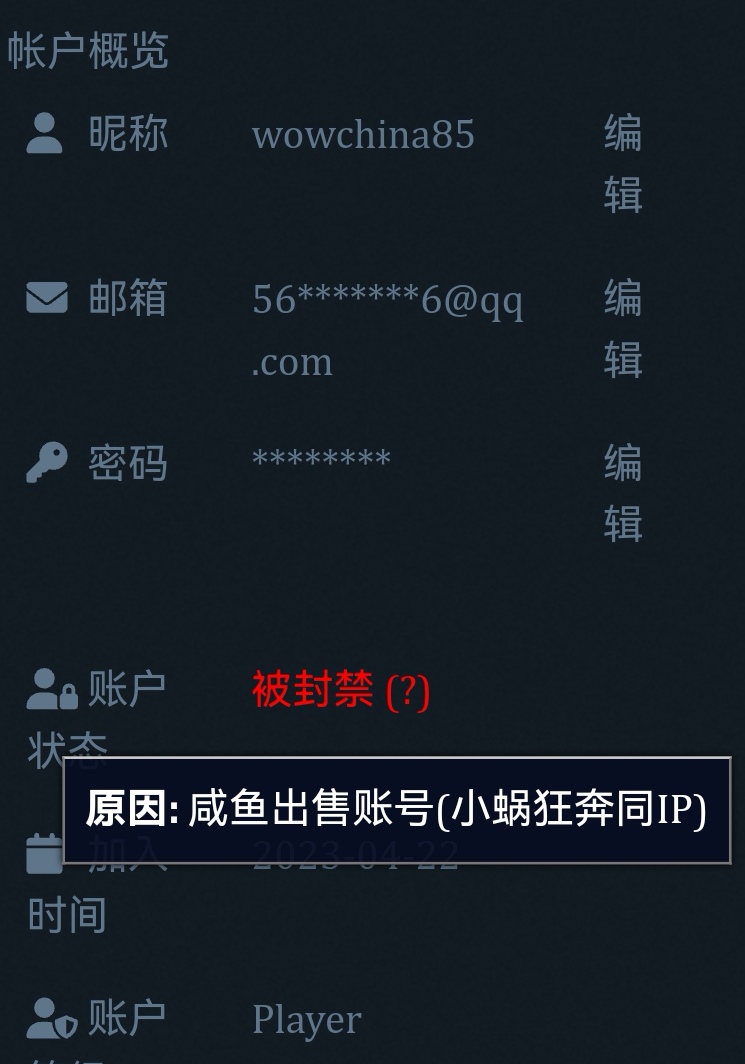The image size is (745, 1064).
Task: Click the calendar icon next to 加入时间
Action: pos(44,850)
